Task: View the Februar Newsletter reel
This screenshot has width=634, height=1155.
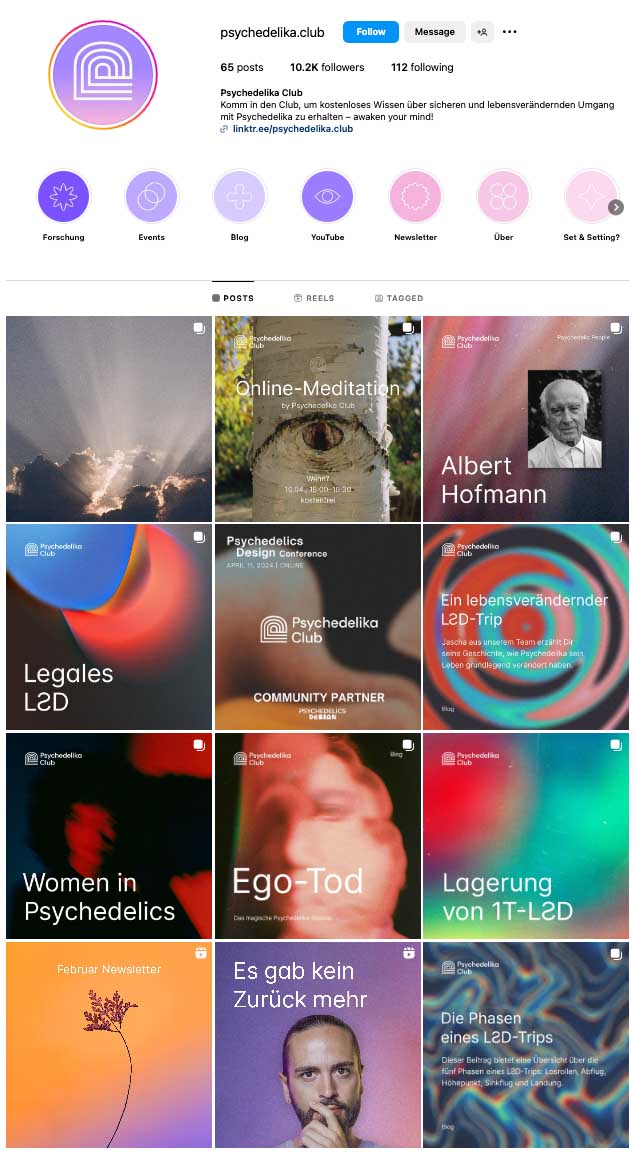Action: click(x=109, y=1043)
